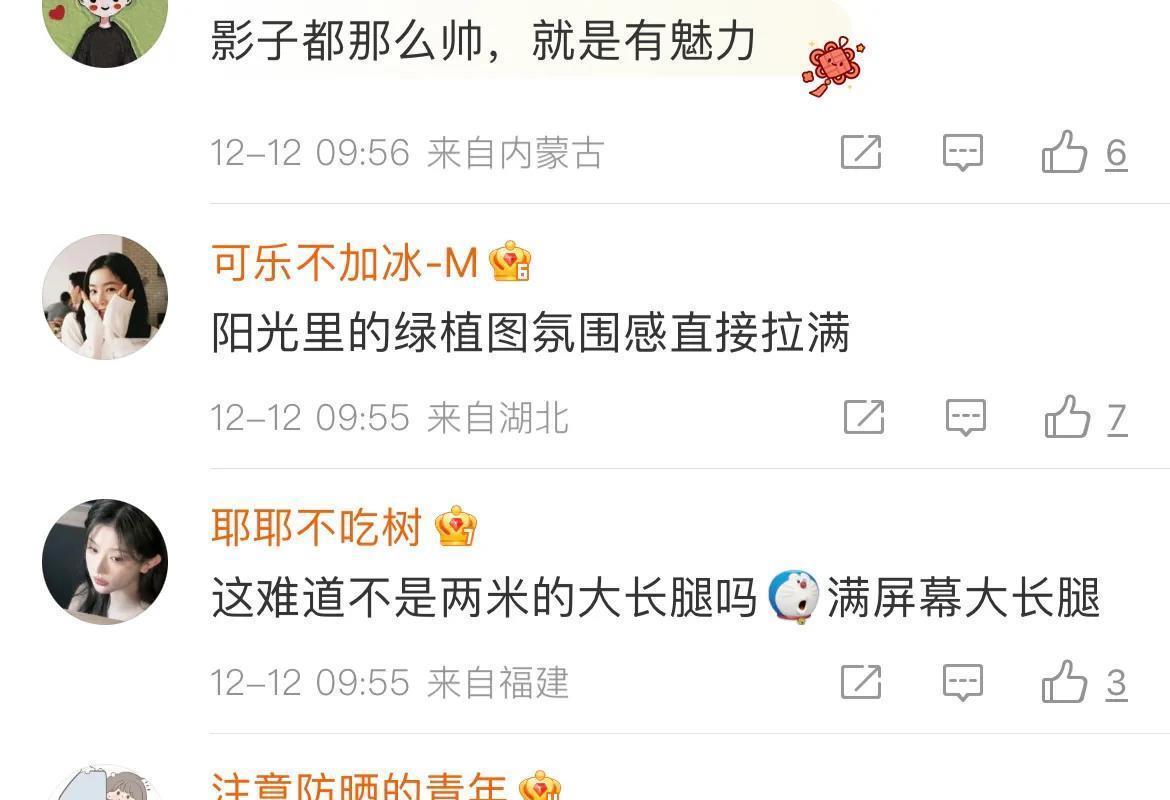The height and width of the screenshot is (800, 1170).
Task: Tap 耶耶不吃树's avatar photo
Action: tap(105, 561)
